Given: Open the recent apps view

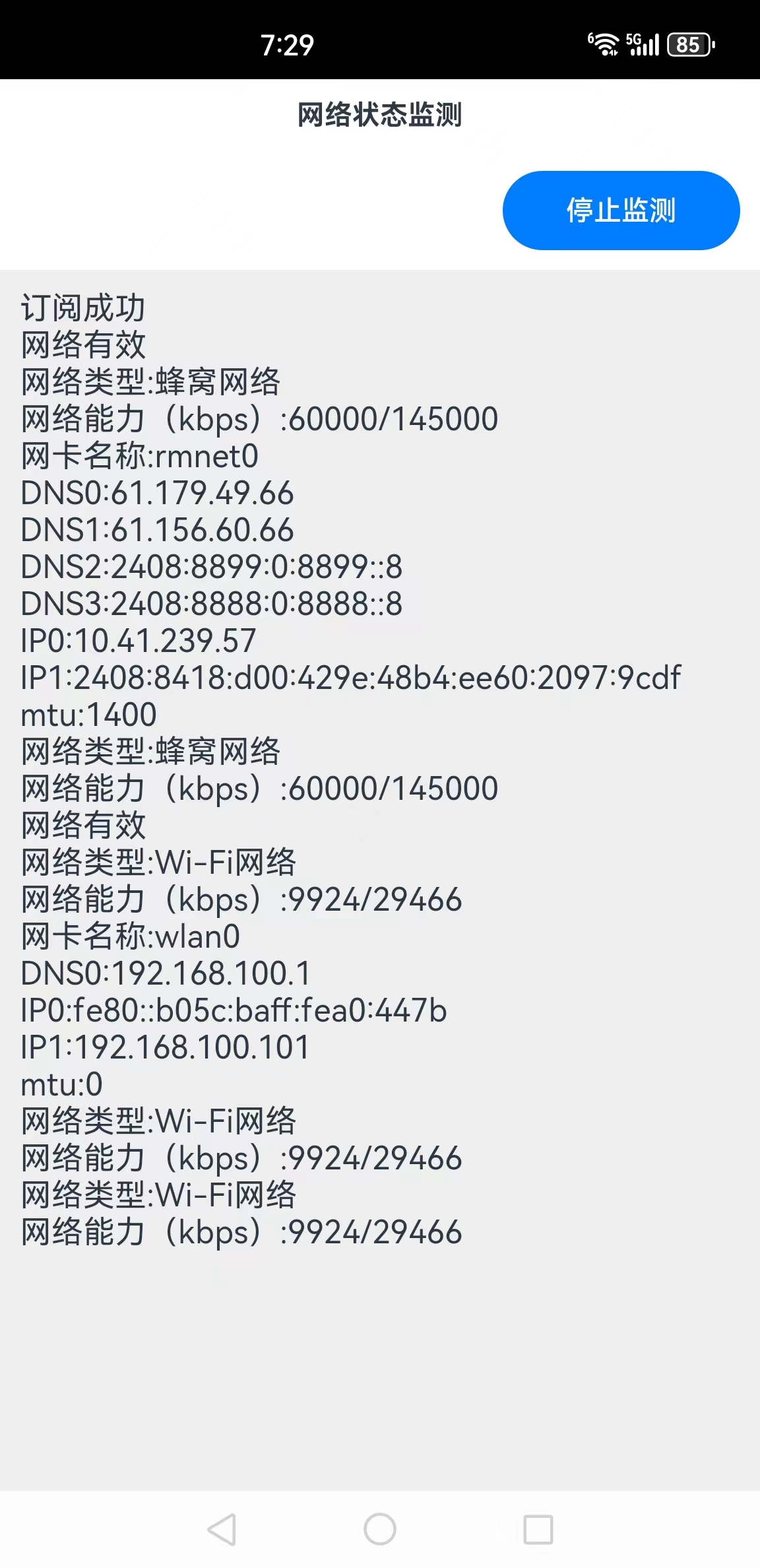Looking at the screenshot, I should [x=538, y=1529].
